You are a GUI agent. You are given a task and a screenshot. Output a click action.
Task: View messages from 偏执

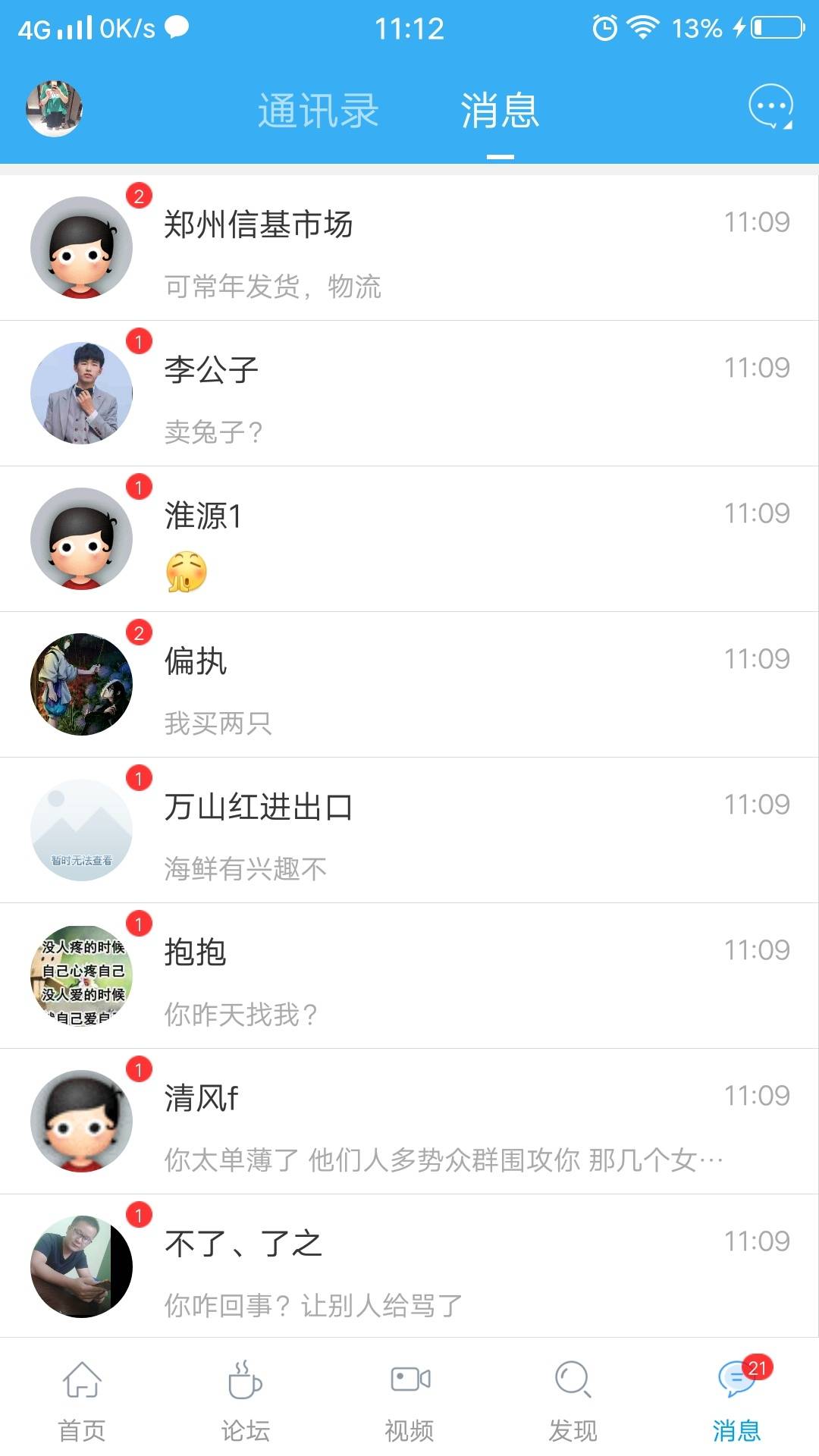pos(409,685)
